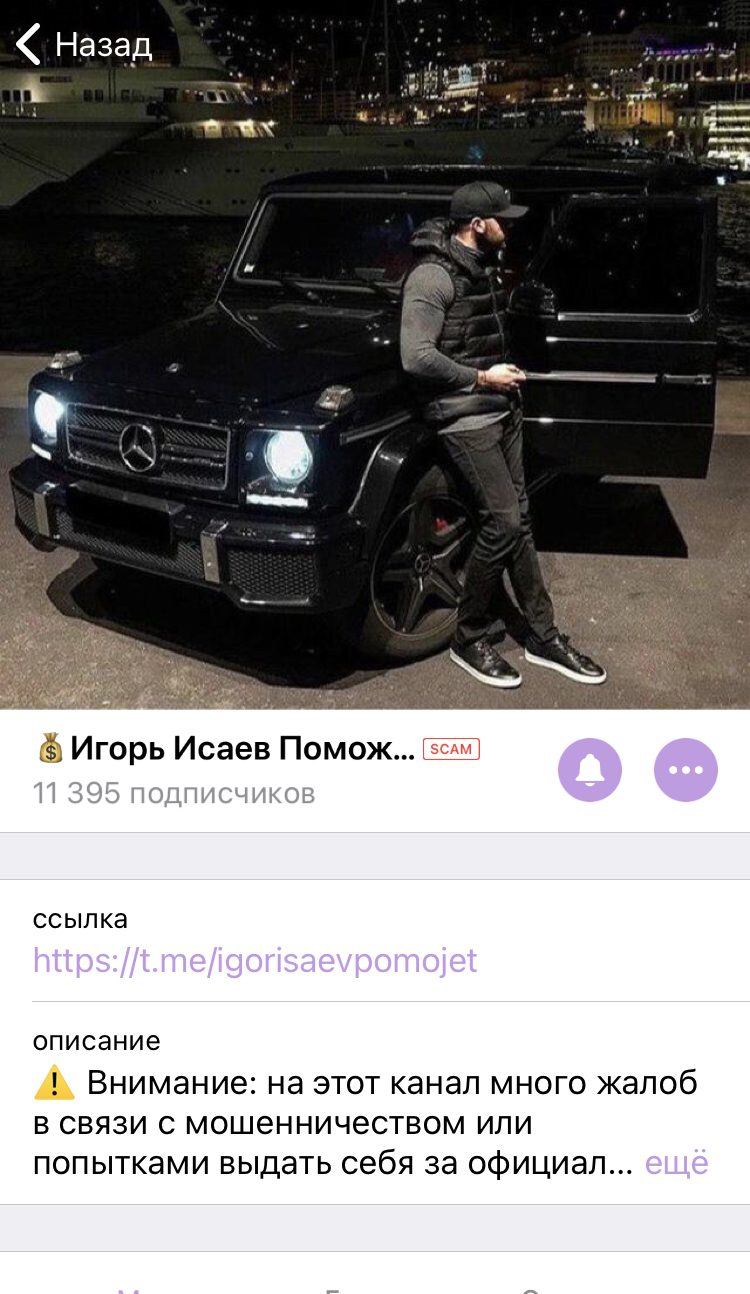
Task: Select the description paragraph text
Action: (x=350, y=1120)
